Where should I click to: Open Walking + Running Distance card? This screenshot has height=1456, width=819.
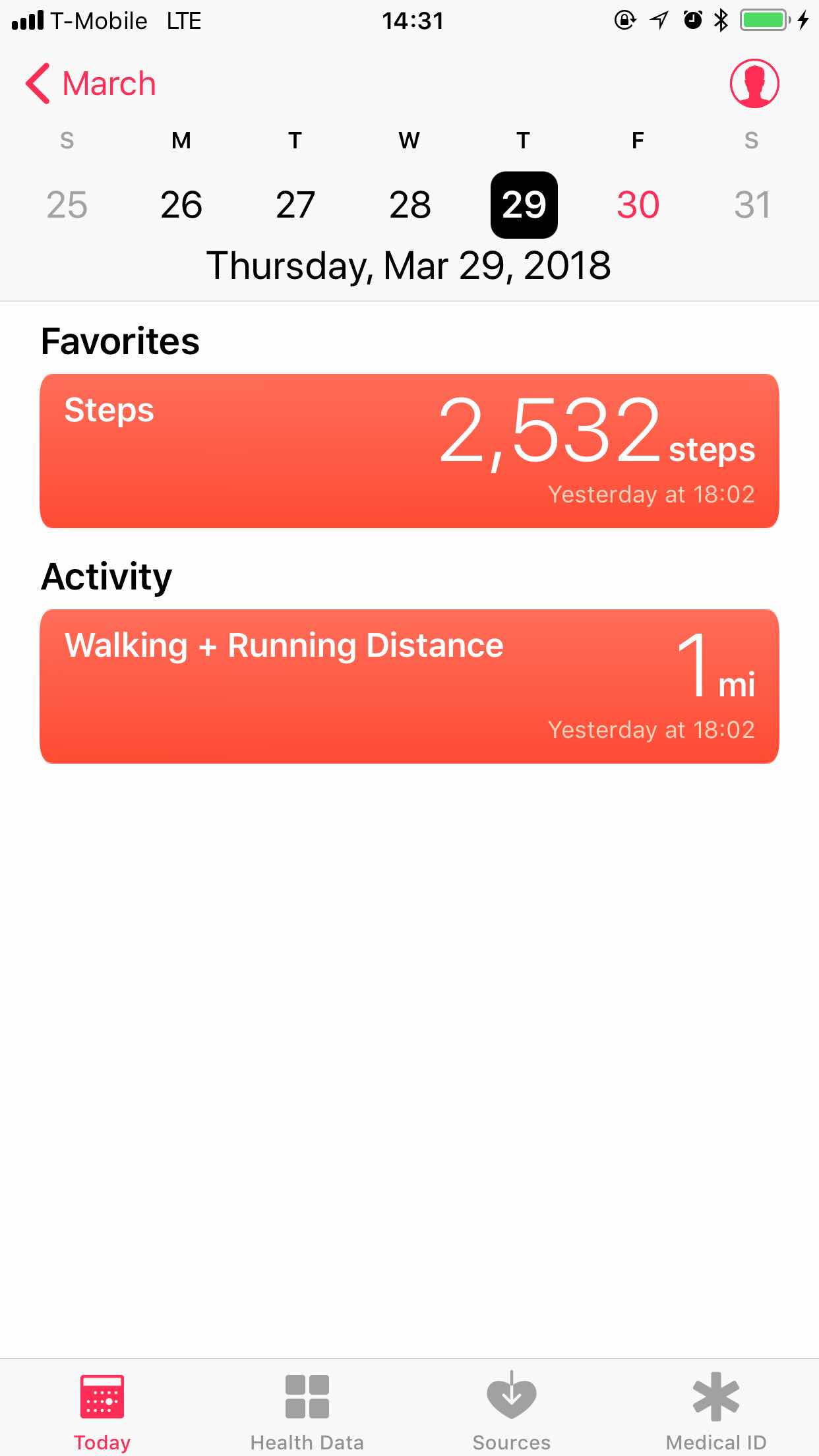[x=409, y=686]
